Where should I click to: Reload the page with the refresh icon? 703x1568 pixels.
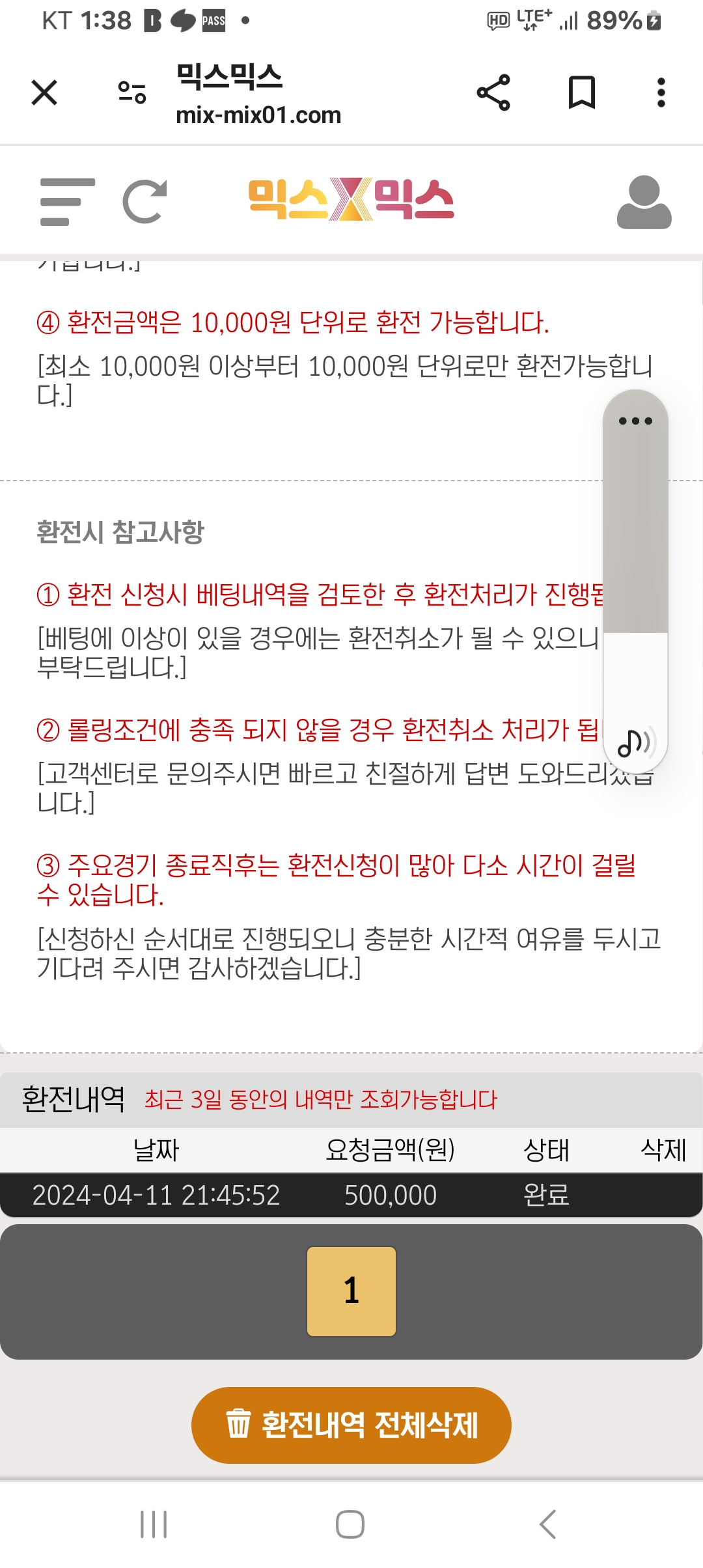pyautogui.click(x=145, y=201)
